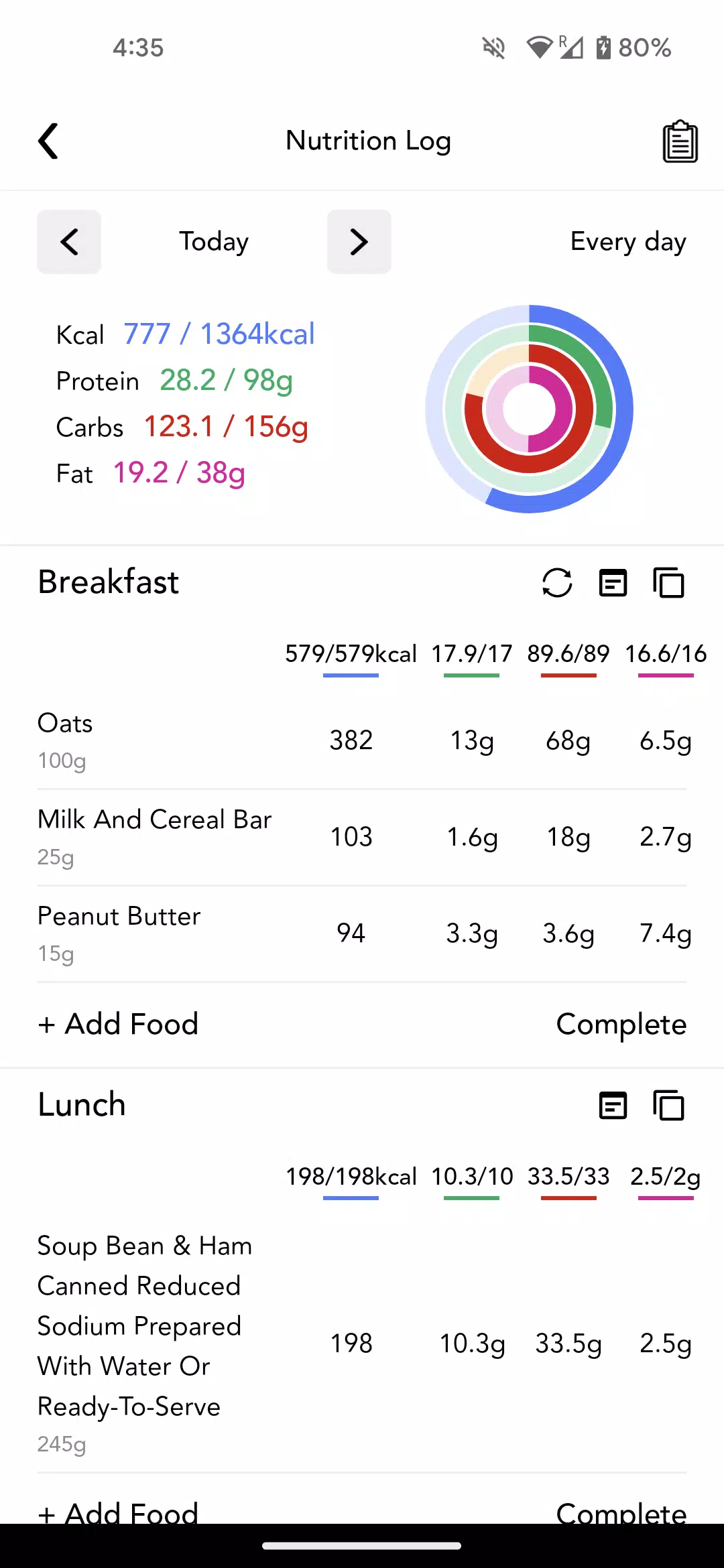Tap the Every day option
This screenshot has width=724, height=1568.
coord(628,242)
